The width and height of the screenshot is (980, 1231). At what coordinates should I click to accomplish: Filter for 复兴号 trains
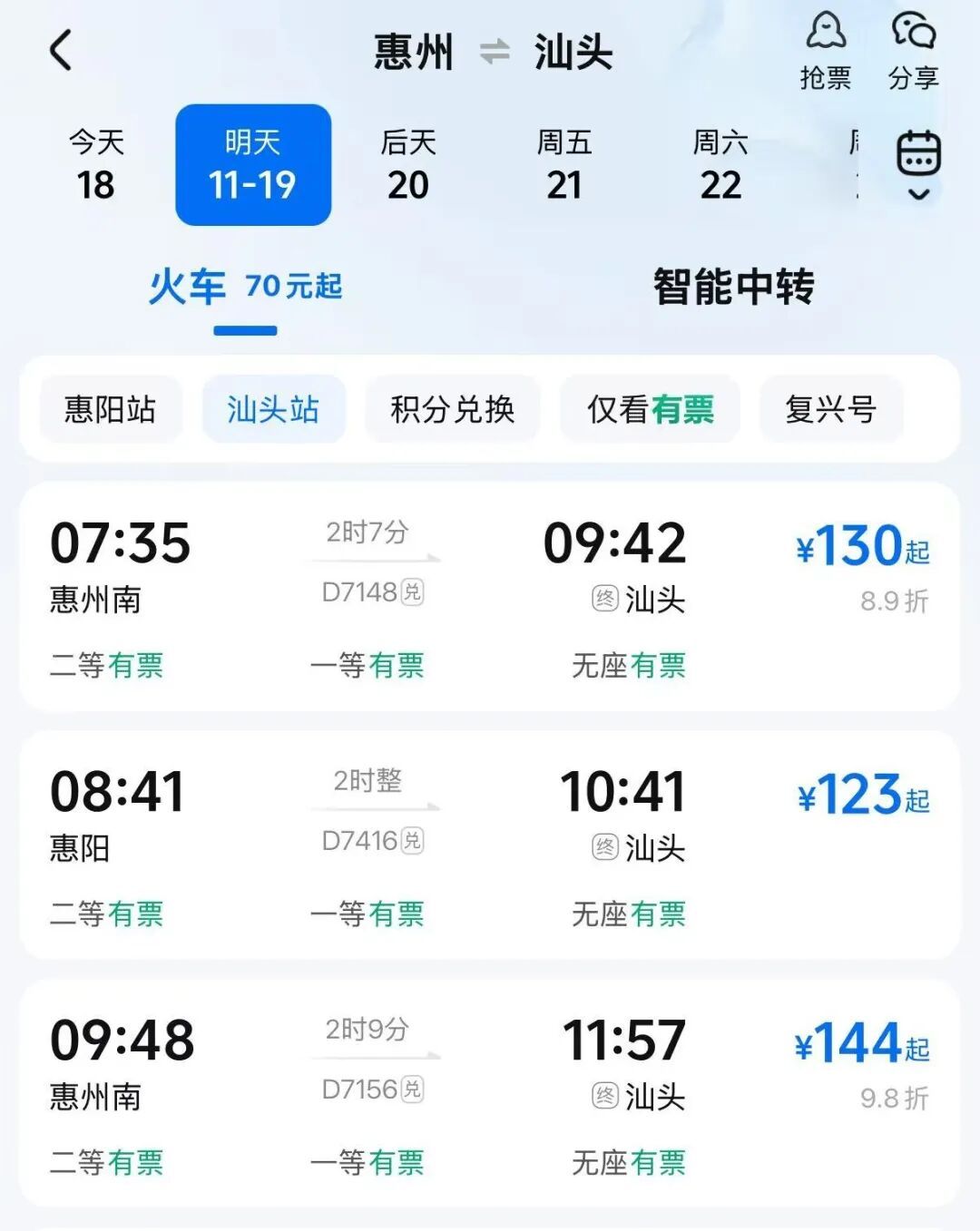coord(830,409)
